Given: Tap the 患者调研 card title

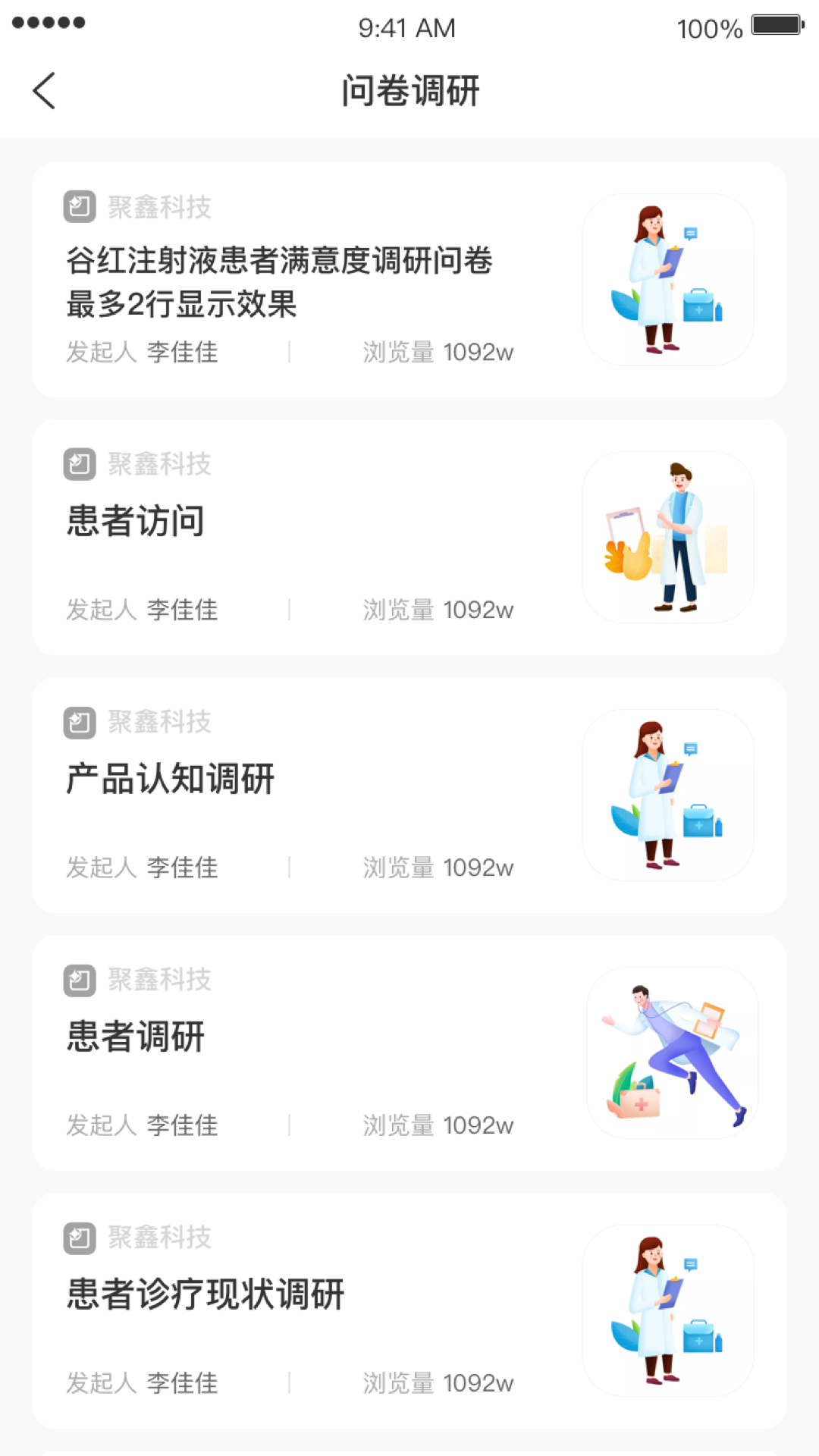Looking at the screenshot, I should click(x=134, y=1037).
